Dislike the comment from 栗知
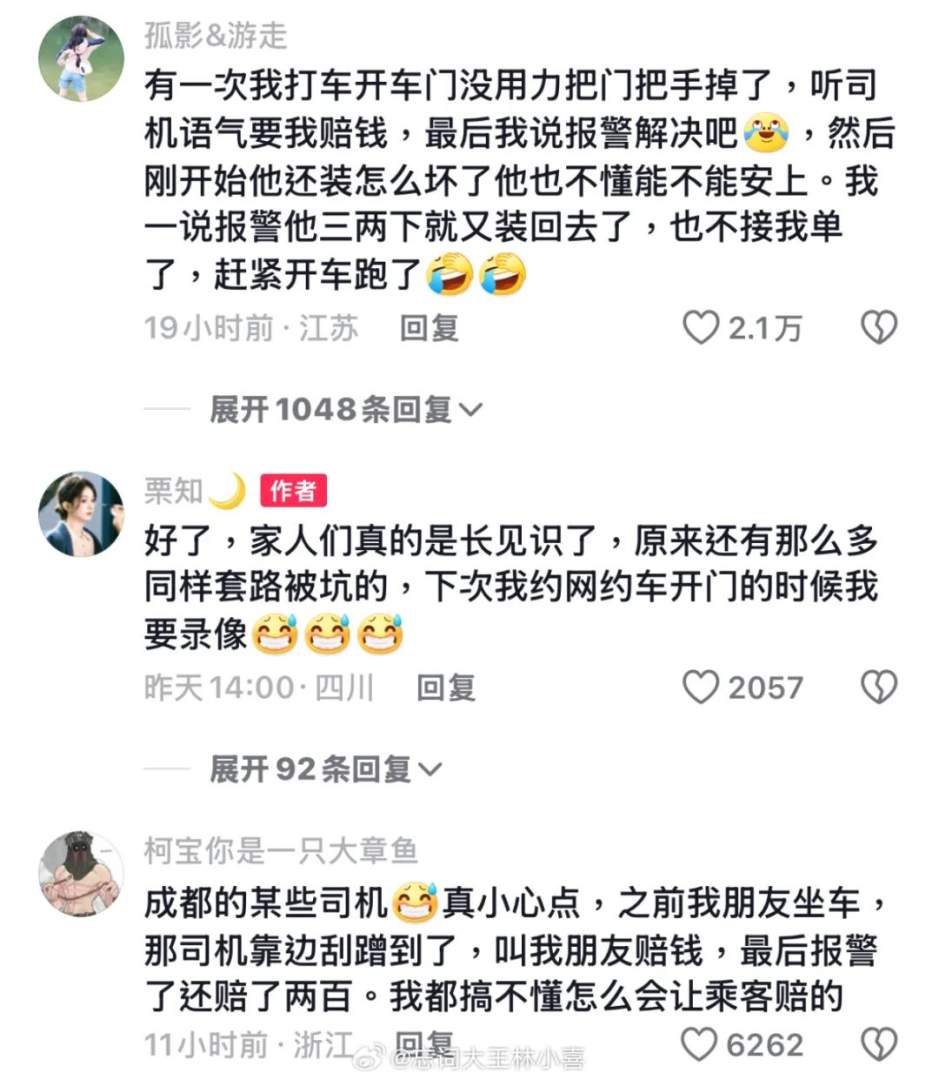This screenshot has height=1080, width=939. click(879, 687)
